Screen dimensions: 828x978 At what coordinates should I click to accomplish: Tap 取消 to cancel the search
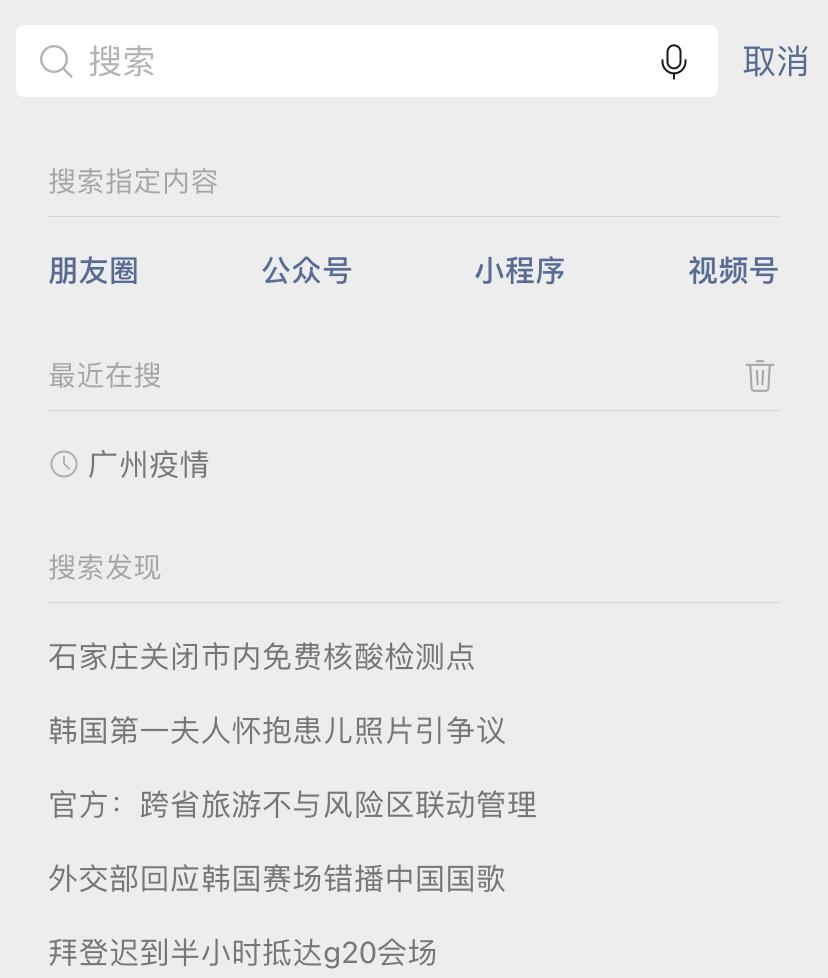[773, 61]
